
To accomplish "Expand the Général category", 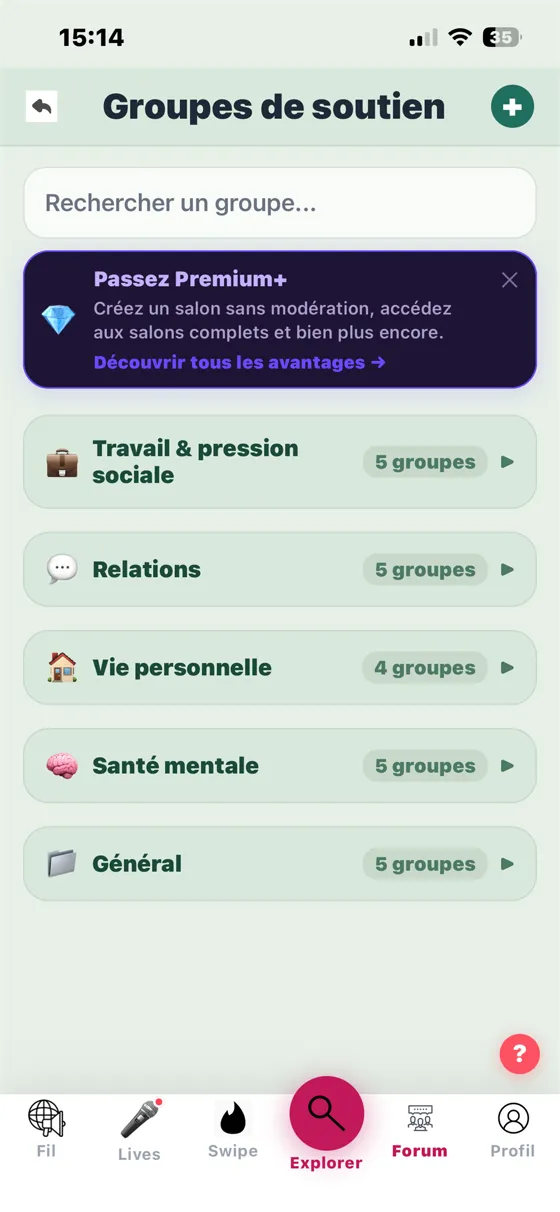I will [x=280, y=863].
